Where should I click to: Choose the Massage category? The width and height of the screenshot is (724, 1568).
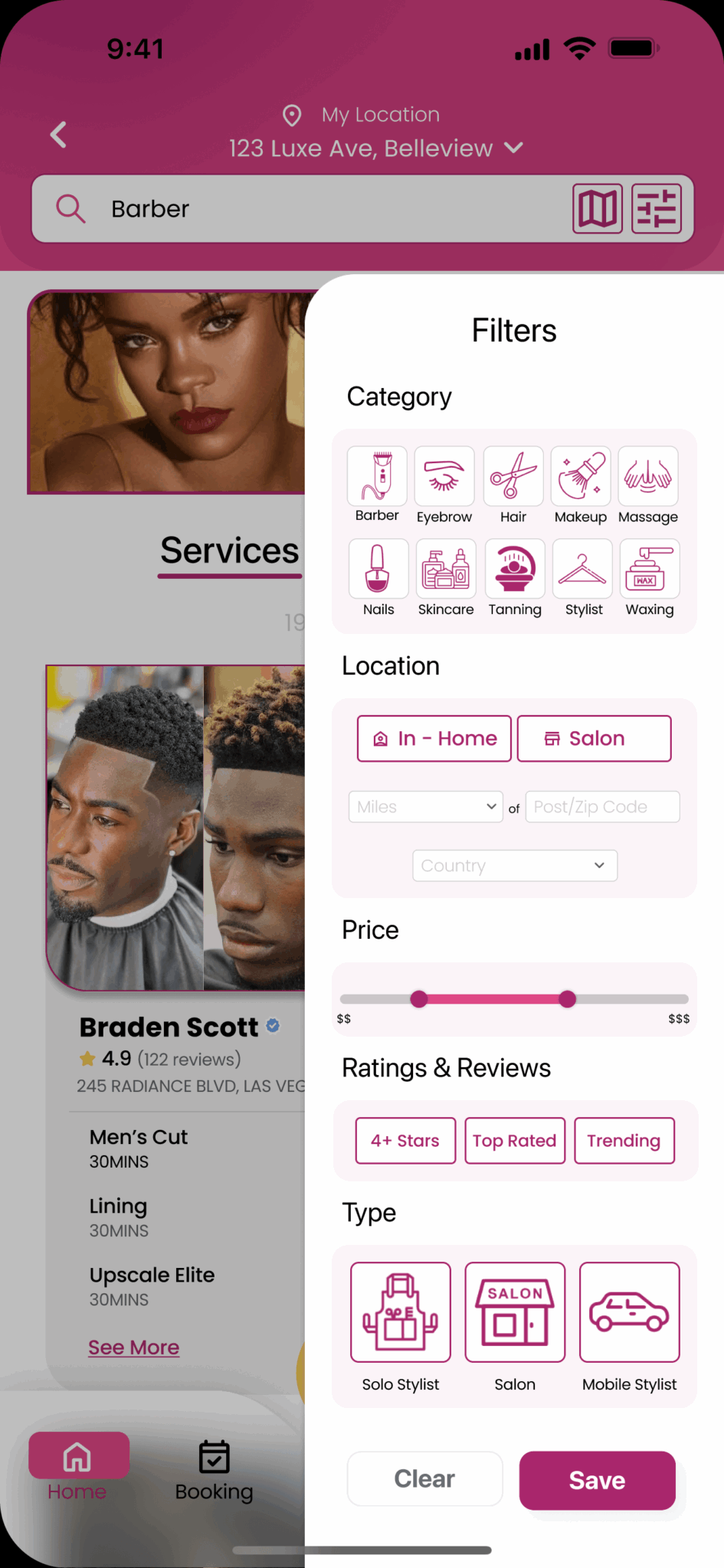pos(648,475)
